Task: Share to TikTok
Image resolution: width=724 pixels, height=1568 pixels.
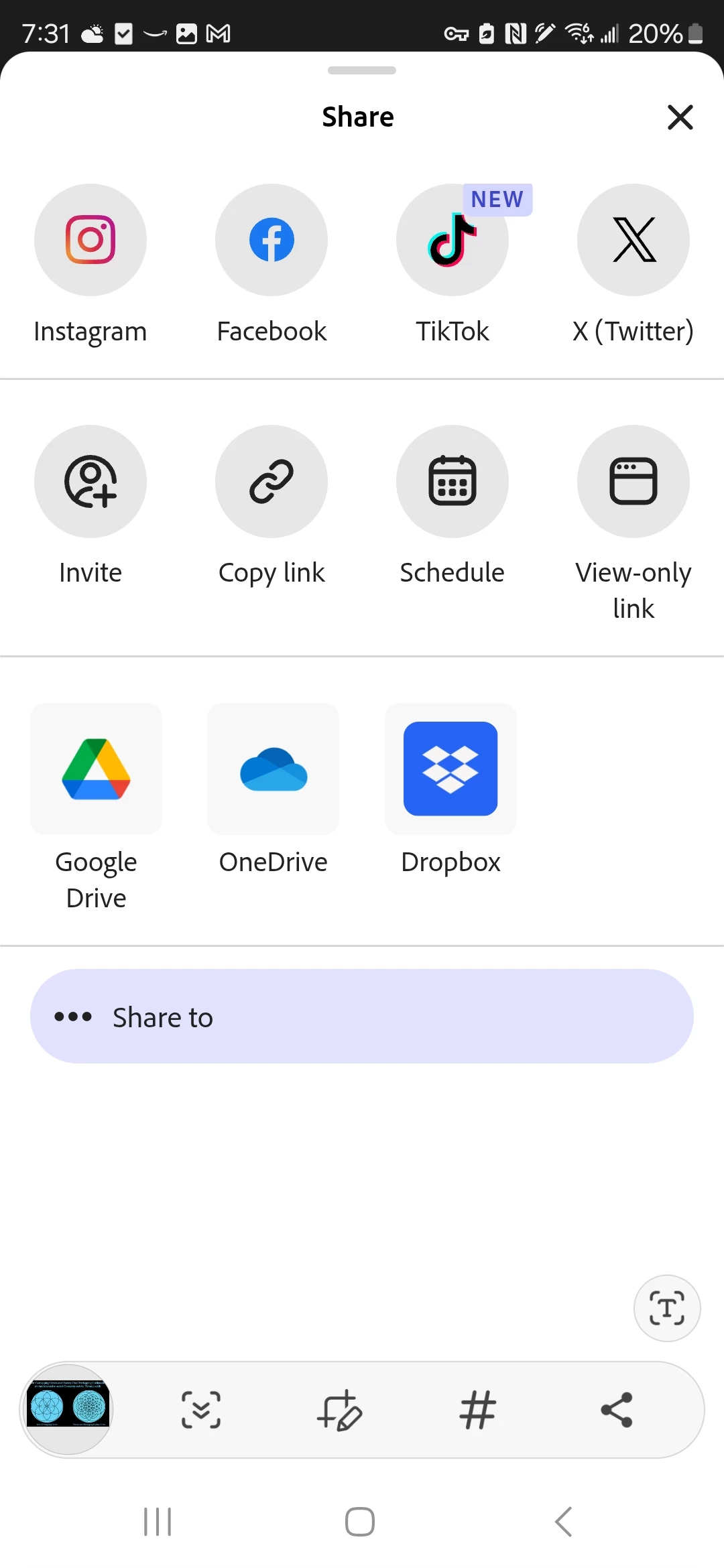Action: 452,240
